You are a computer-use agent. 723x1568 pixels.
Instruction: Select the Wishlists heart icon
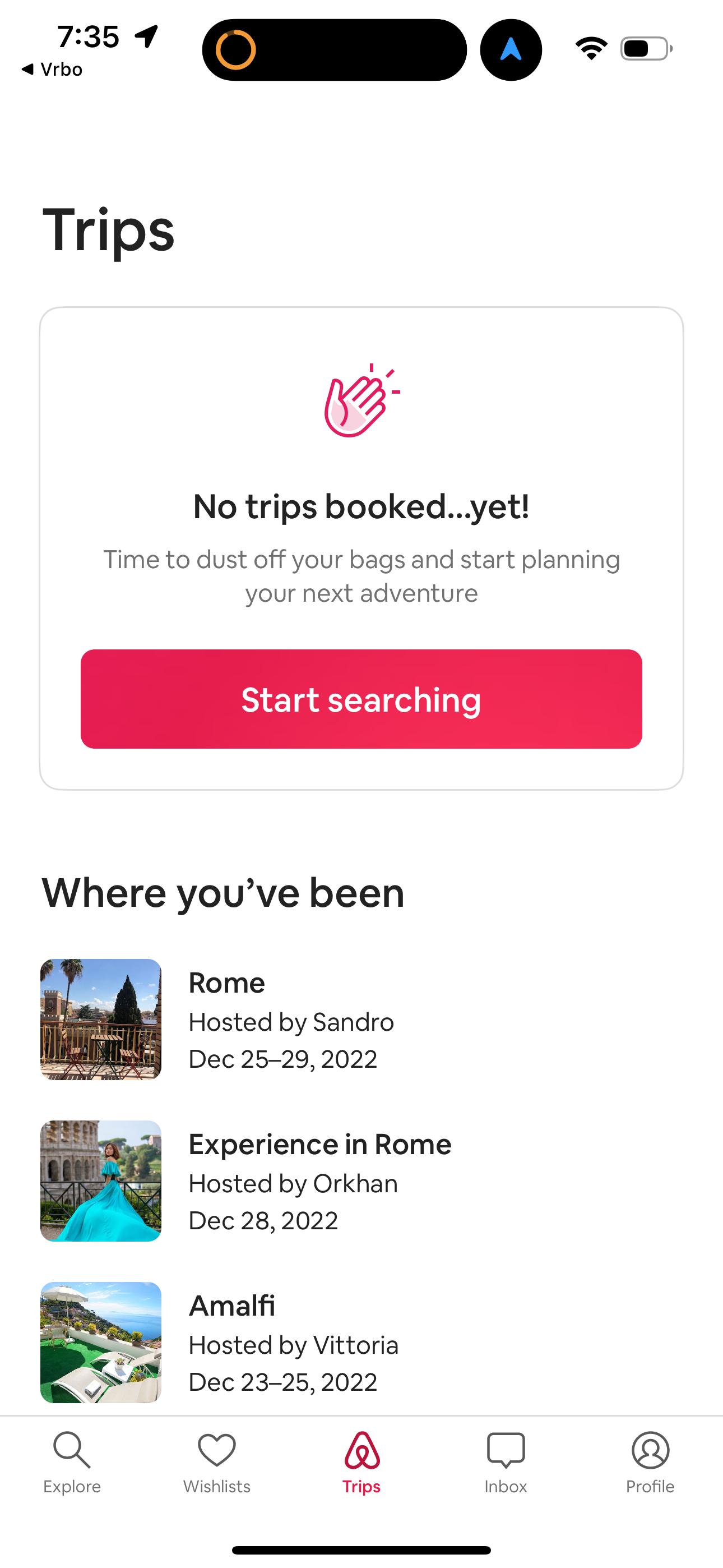(x=217, y=1449)
